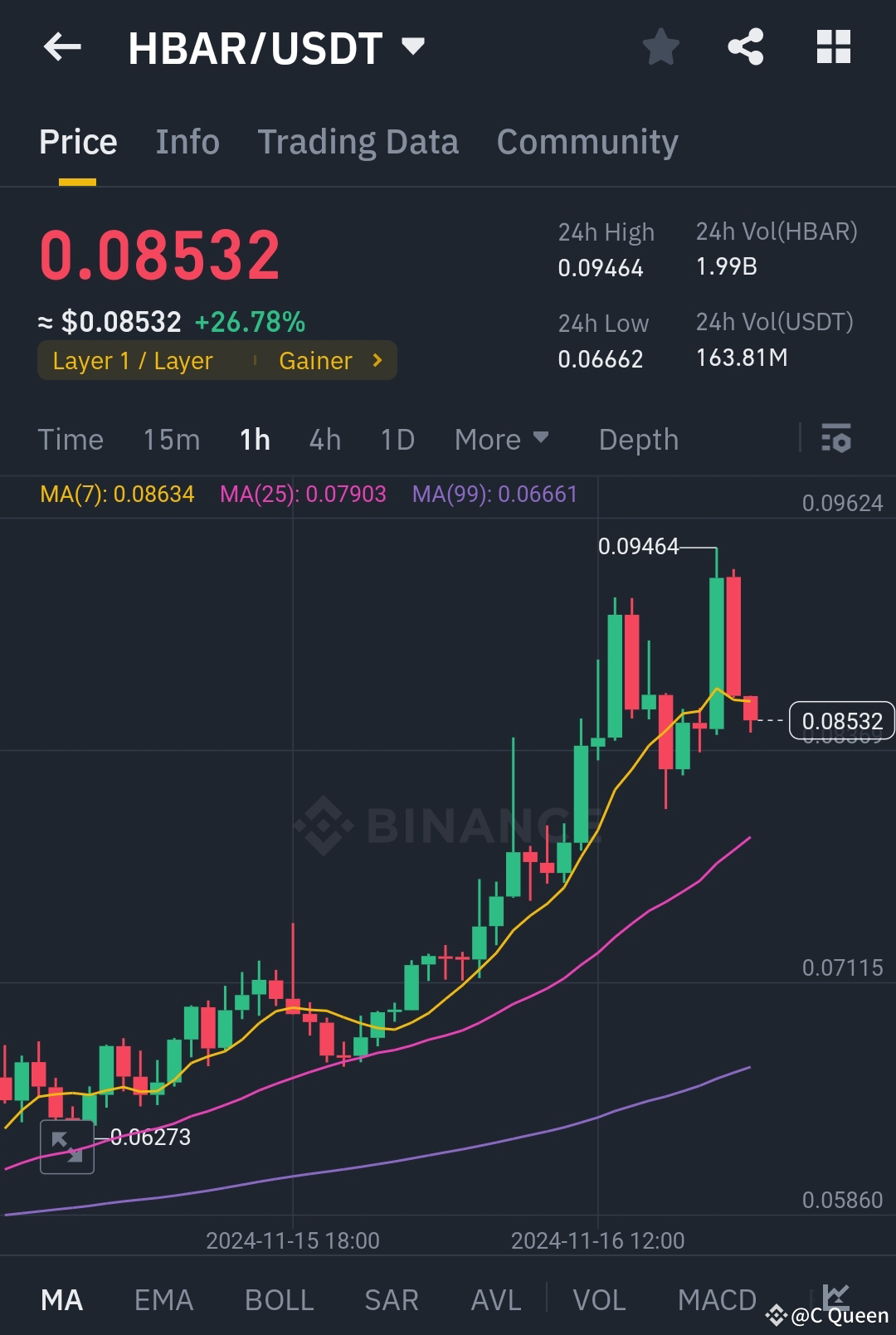The height and width of the screenshot is (1335, 896).
Task: Open chart indicator settings icon
Action: [837, 438]
